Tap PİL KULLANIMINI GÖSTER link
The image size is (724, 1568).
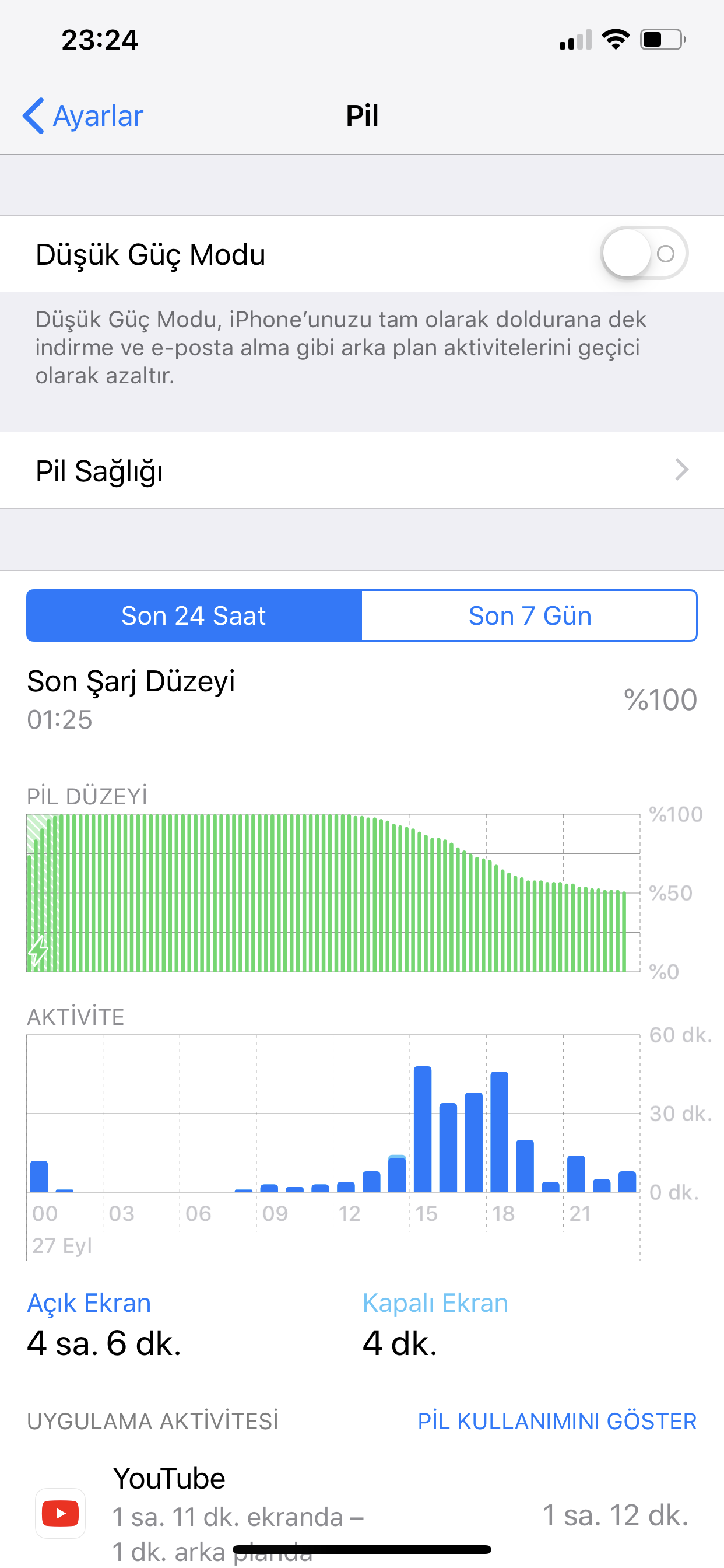click(557, 1422)
